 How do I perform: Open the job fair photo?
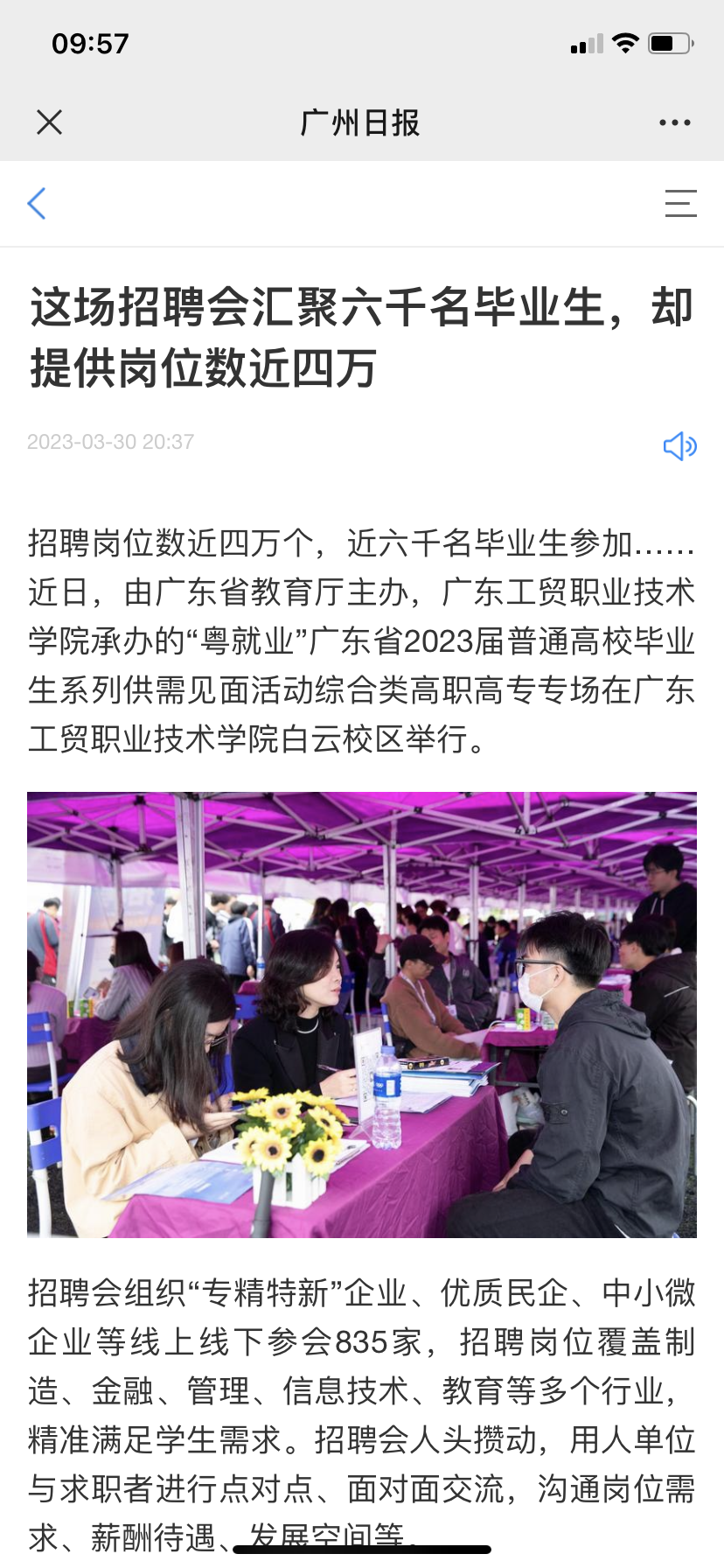click(362, 1014)
